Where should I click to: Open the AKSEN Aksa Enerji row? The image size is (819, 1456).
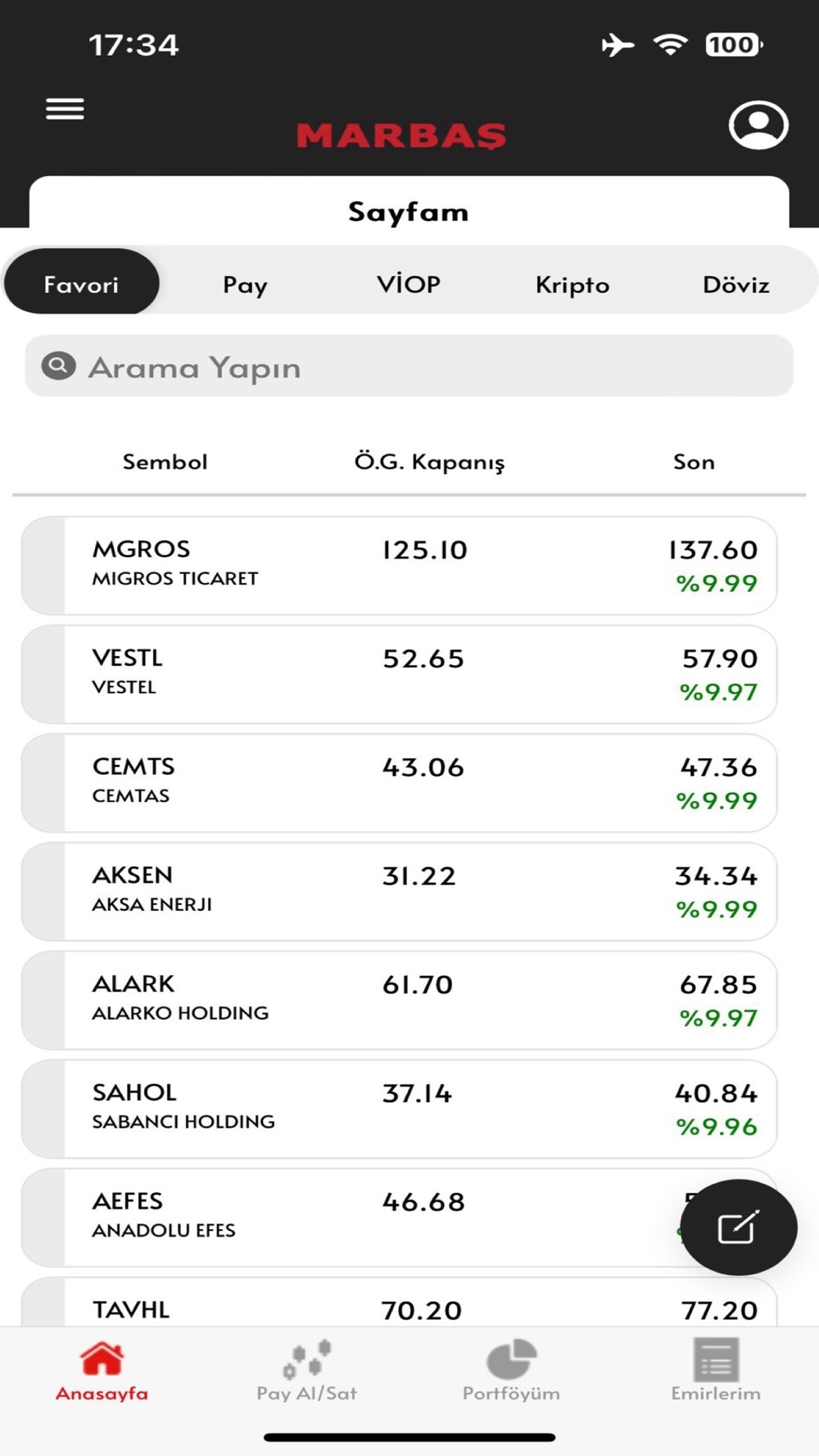click(399, 891)
